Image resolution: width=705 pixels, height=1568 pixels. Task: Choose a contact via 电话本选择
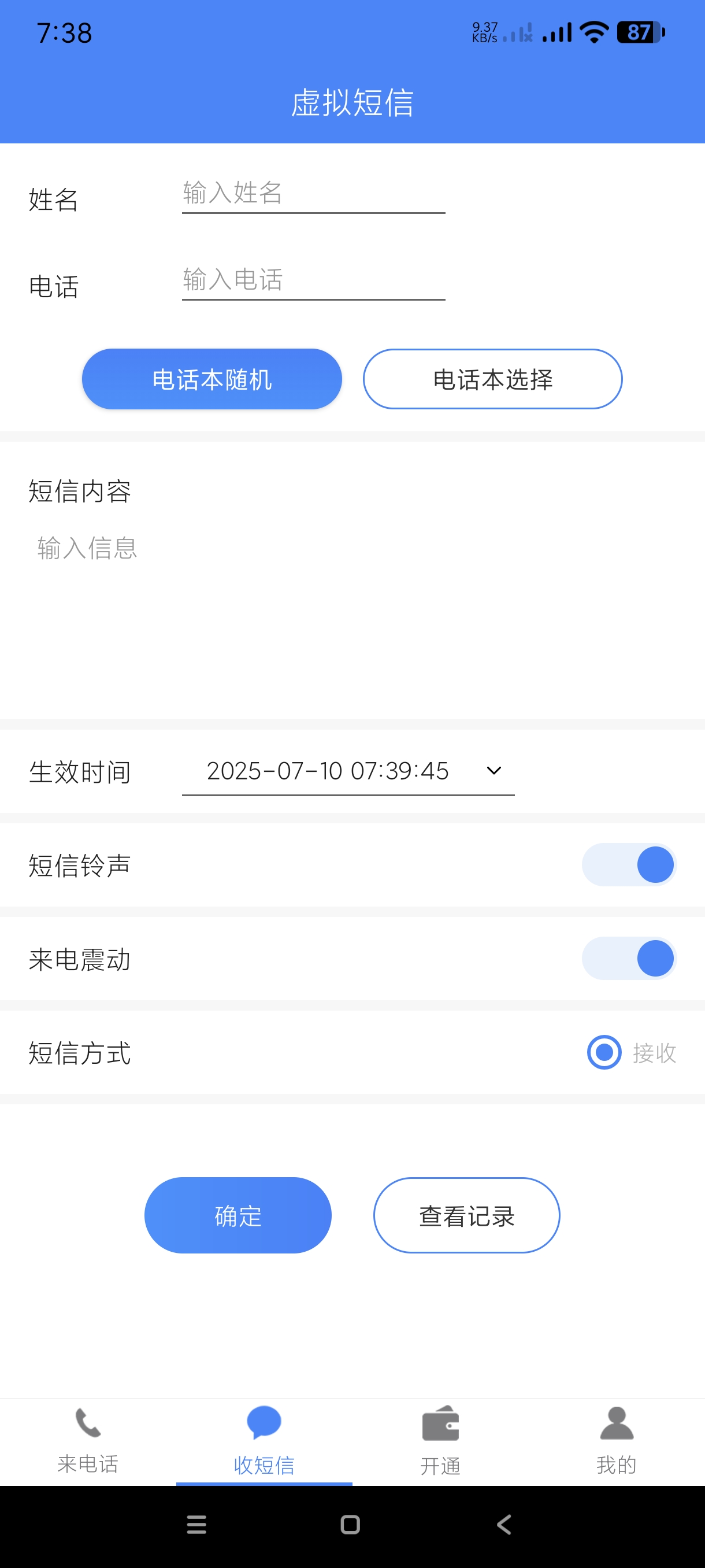click(x=492, y=379)
